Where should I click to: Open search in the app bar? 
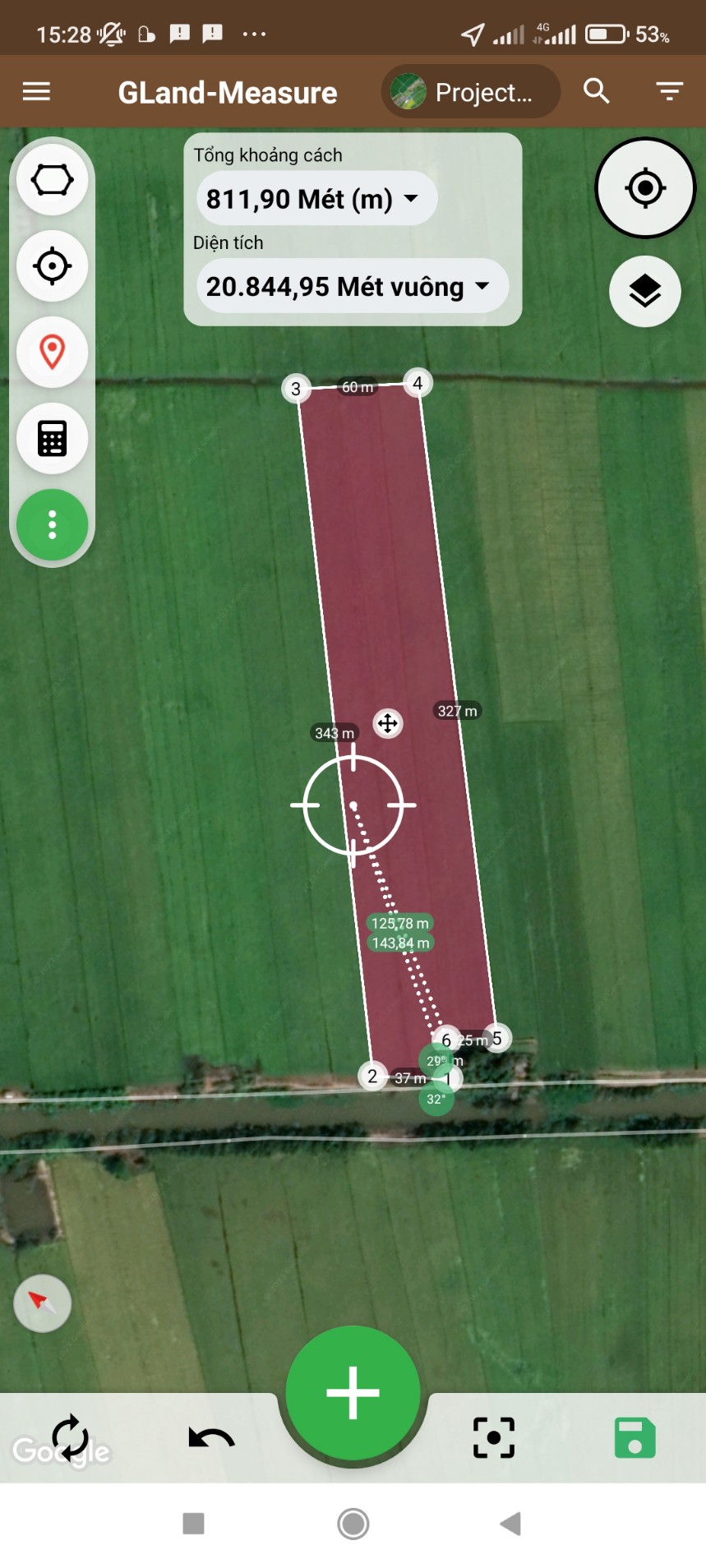pyautogui.click(x=597, y=91)
